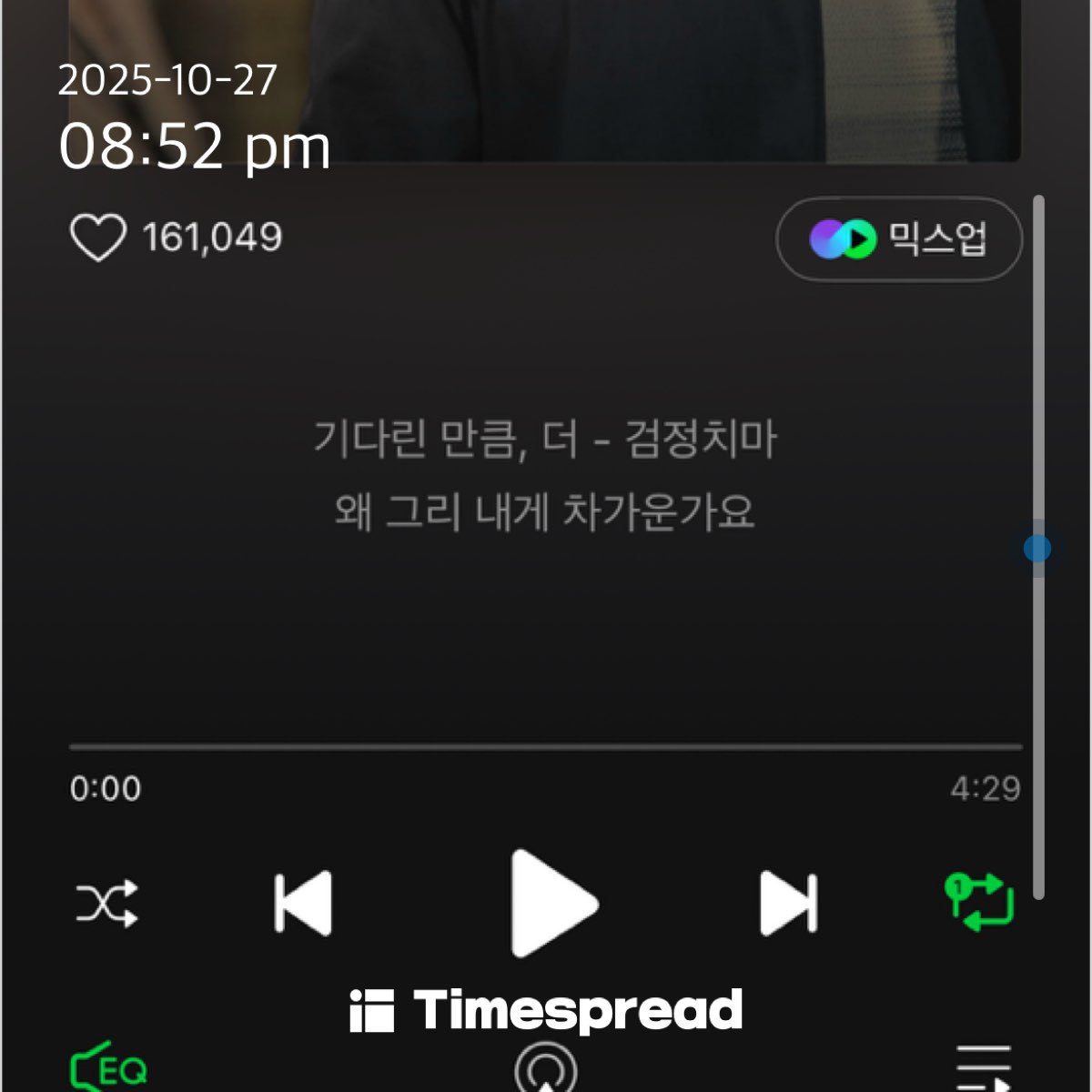The height and width of the screenshot is (1092, 1092).
Task: Open full lyrics for 기다린 만큼, 더
Action: [x=544, y=475]
